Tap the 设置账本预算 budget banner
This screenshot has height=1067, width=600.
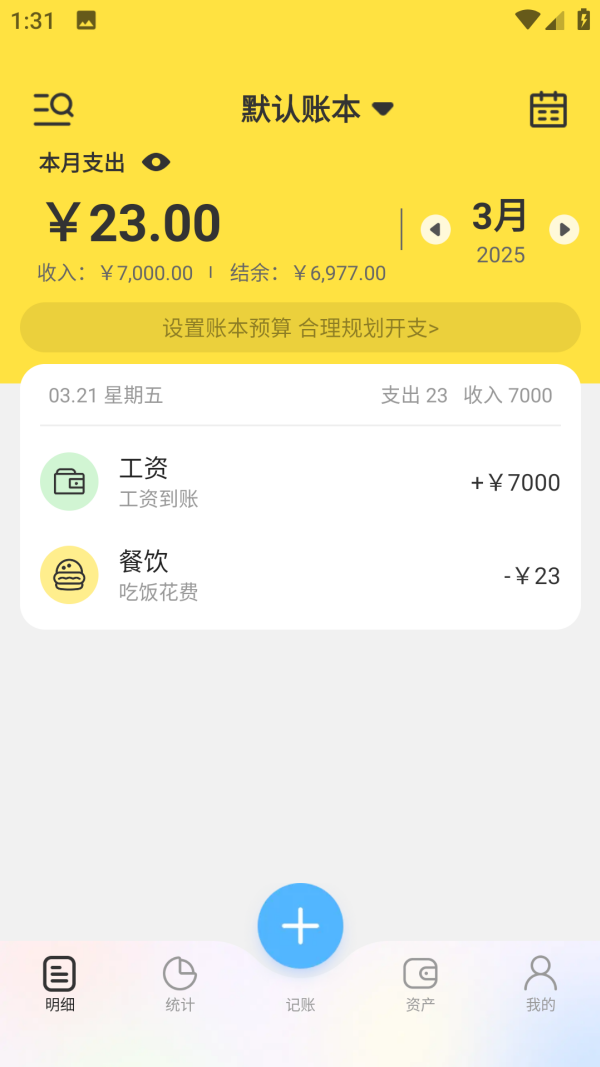point(300,328)
